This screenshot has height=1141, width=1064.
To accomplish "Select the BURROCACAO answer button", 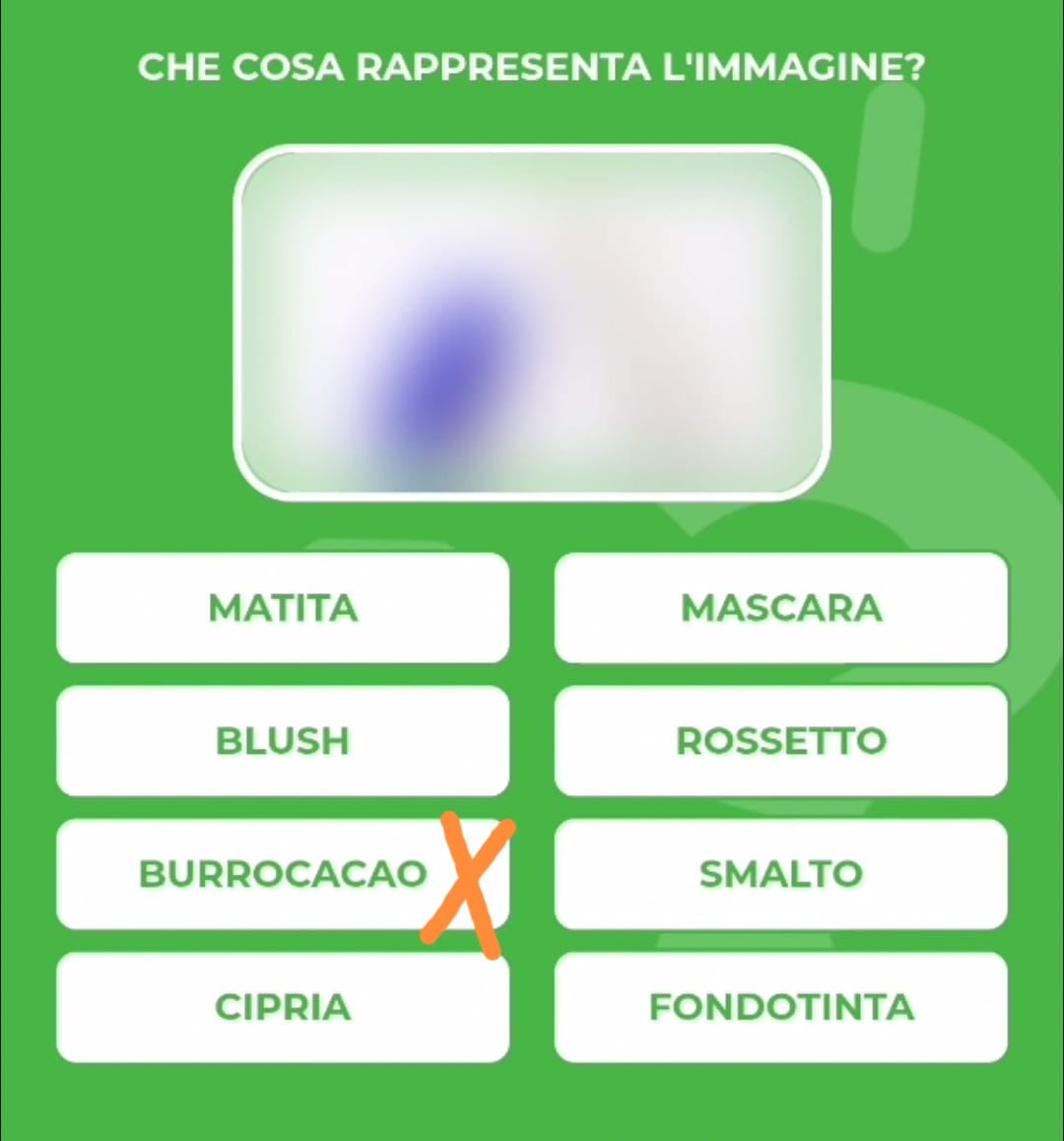I will tap(283, 874).
